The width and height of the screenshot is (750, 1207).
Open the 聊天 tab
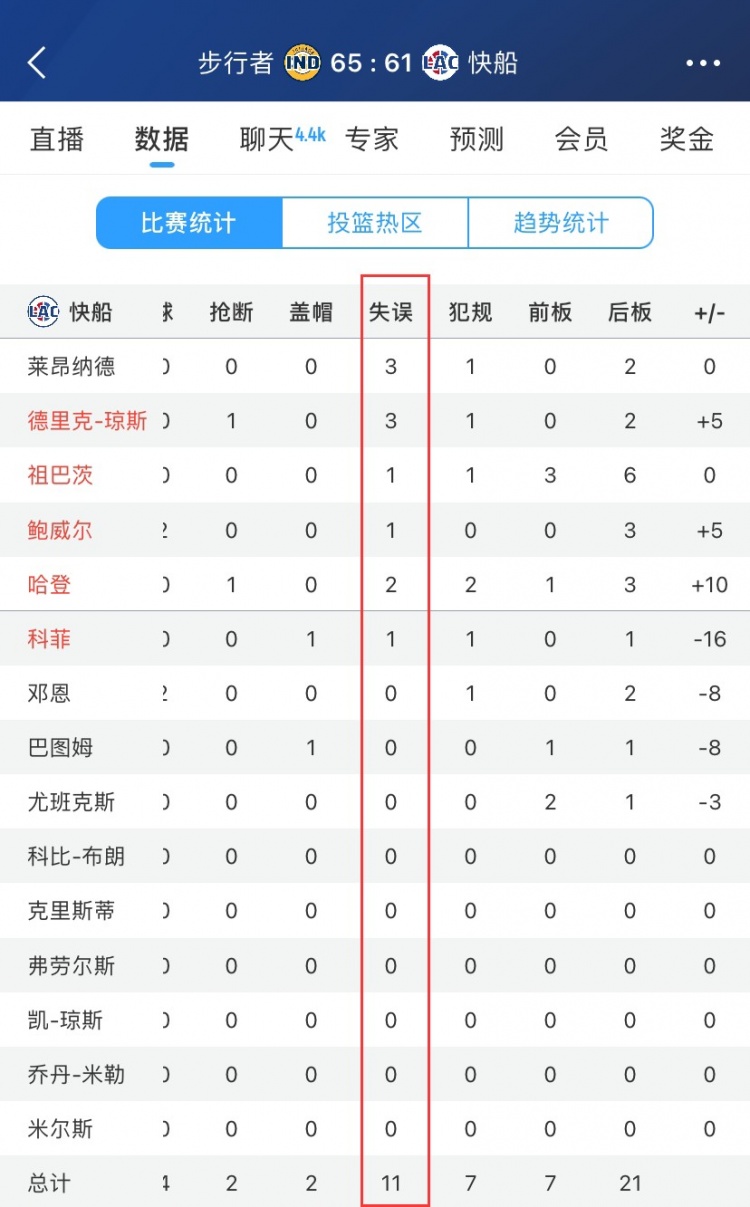(x=268, y=139)
